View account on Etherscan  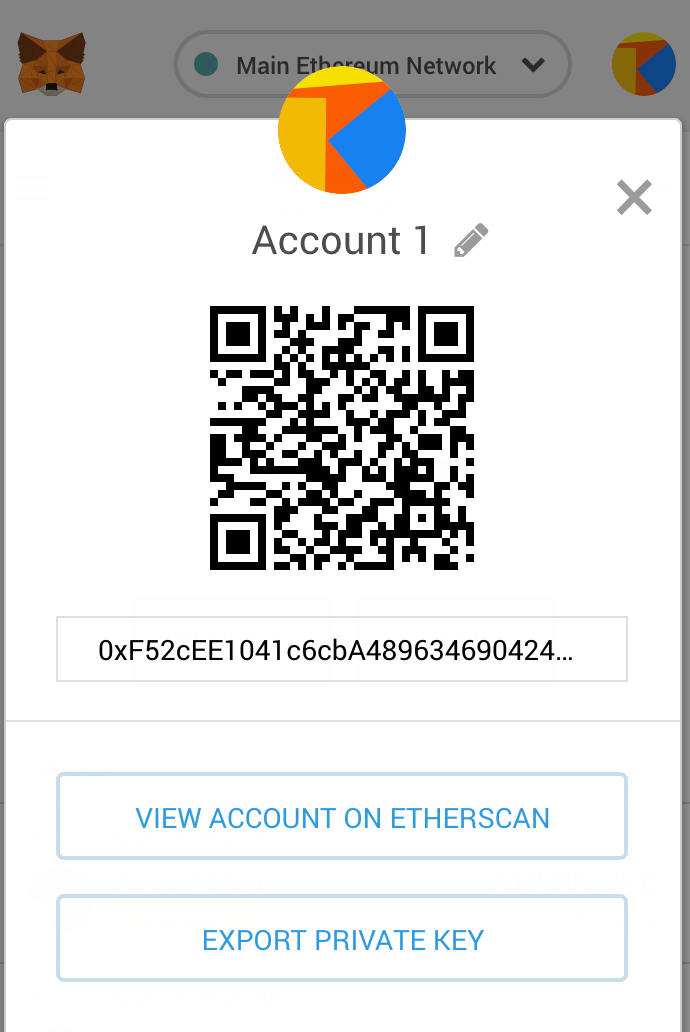(x=341, y=817)
